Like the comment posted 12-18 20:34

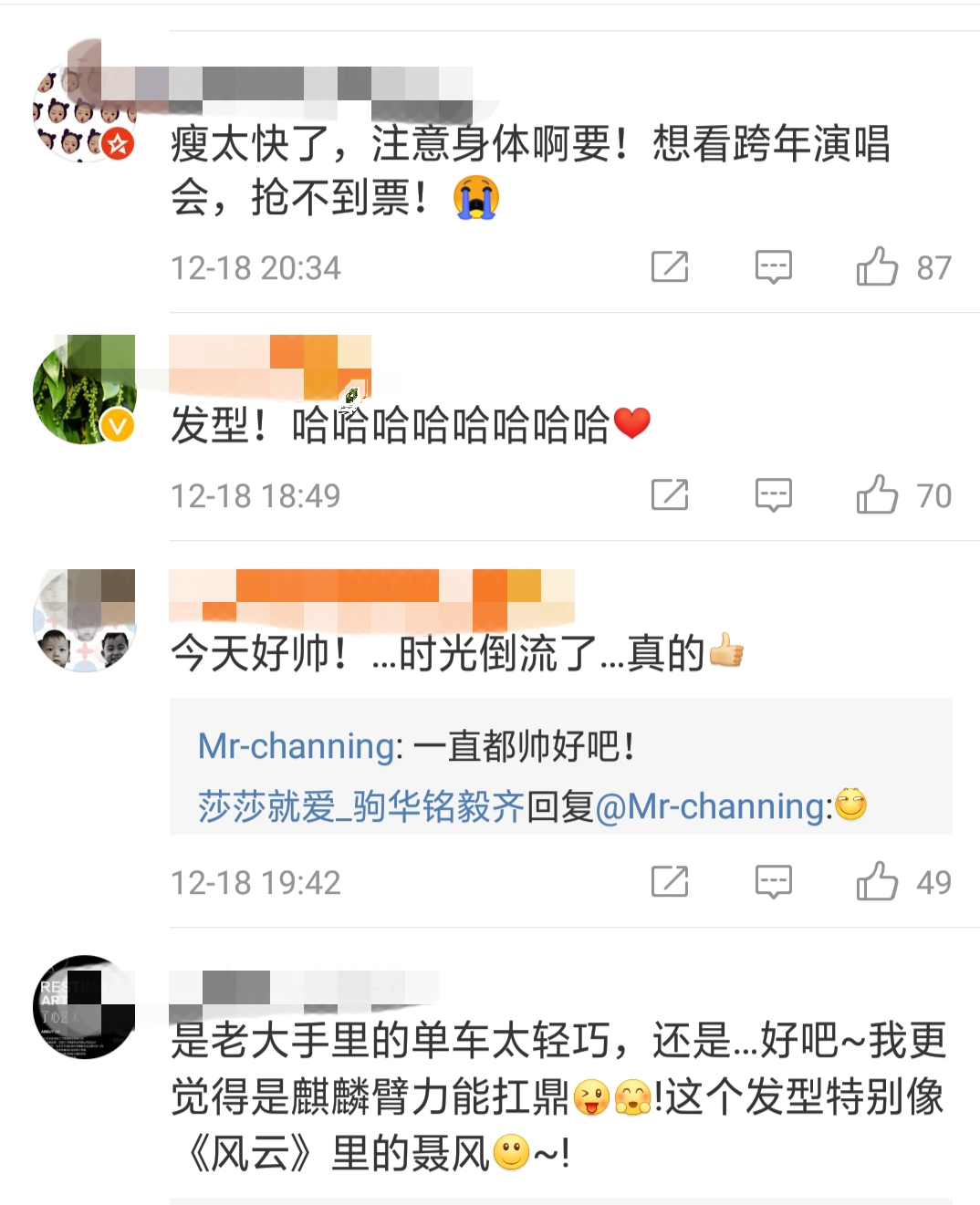(x=877, y=267)
